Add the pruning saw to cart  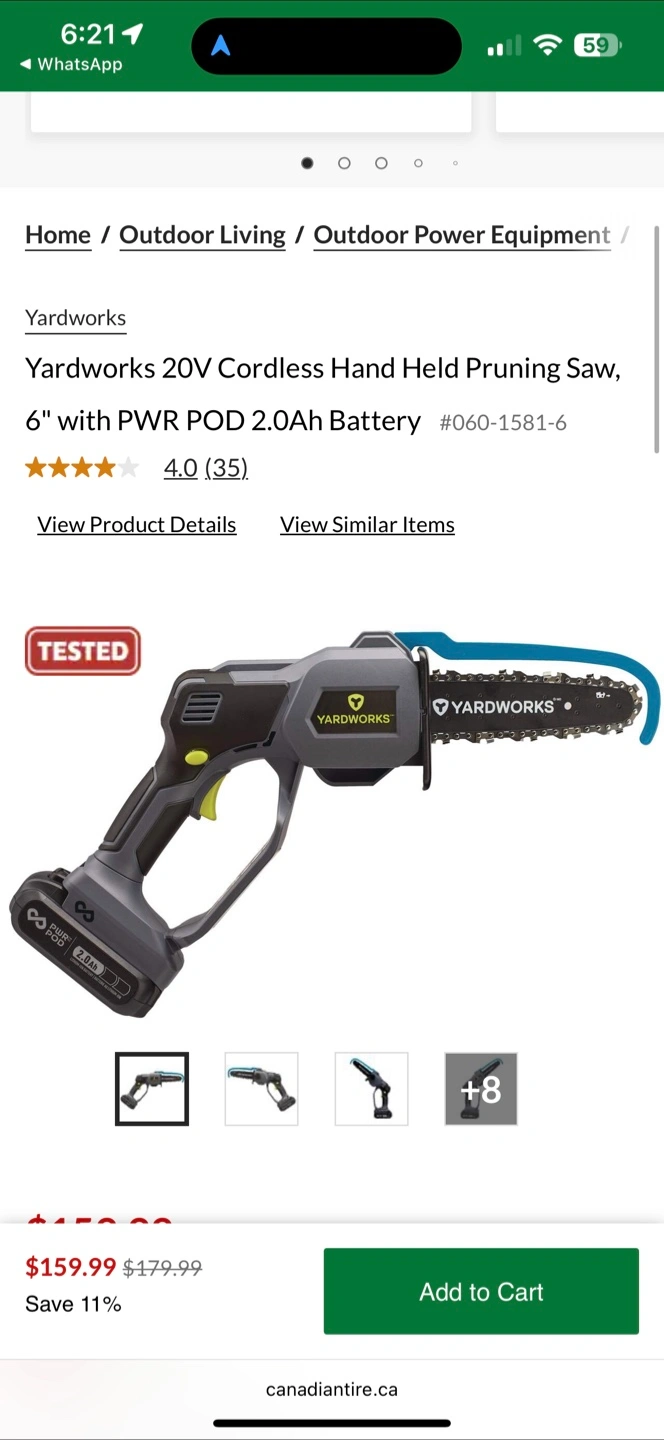pos(481,1291)
